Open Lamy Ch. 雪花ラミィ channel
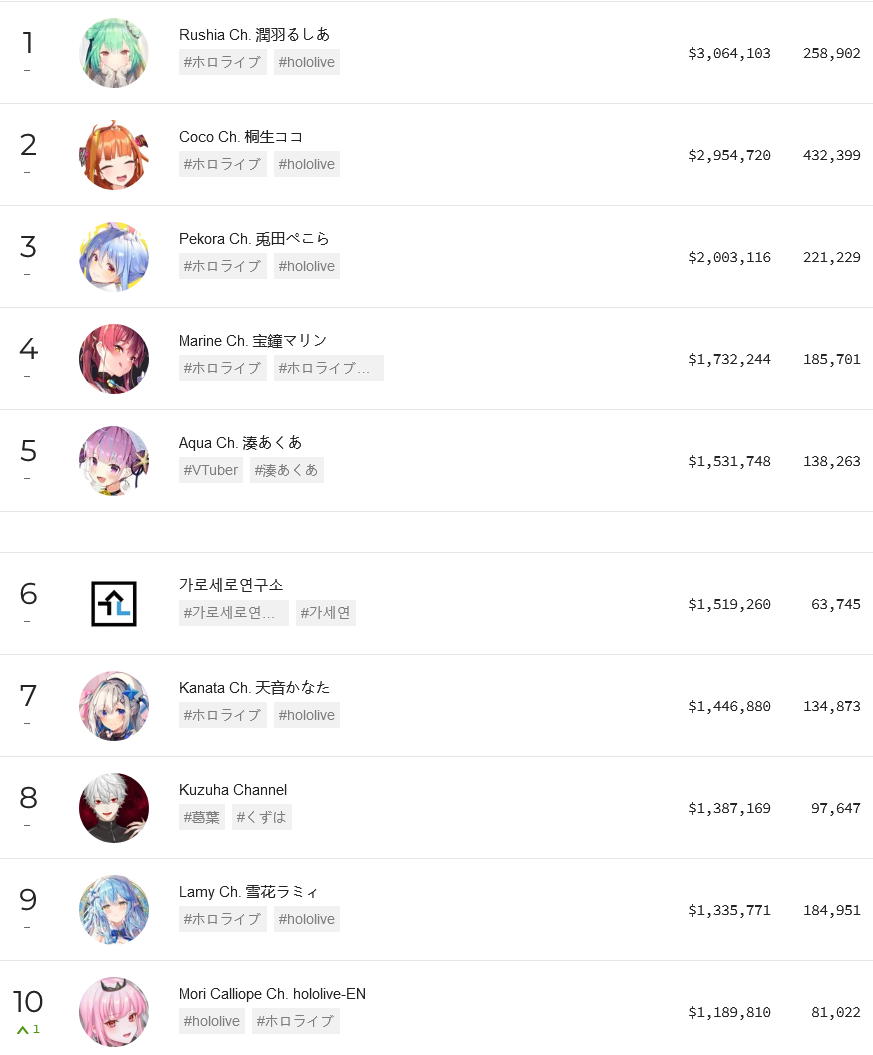This screenshot has width=873, height=1055. 249,892
